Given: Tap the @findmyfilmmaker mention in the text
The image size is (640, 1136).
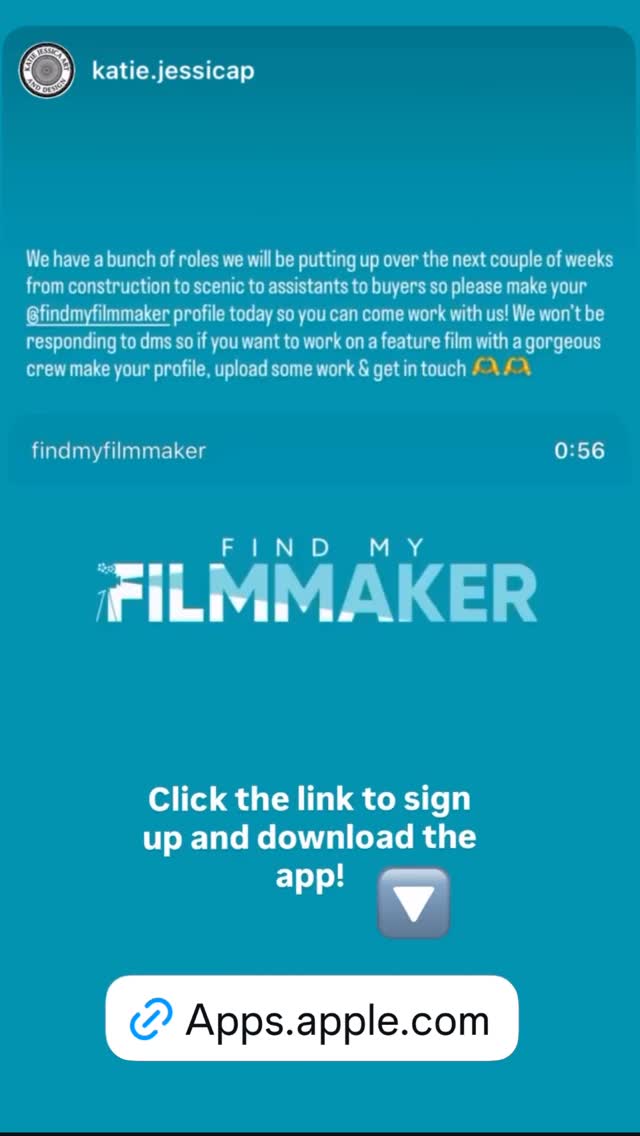Looking at the screenshot, I should click(x=97, y=315).
